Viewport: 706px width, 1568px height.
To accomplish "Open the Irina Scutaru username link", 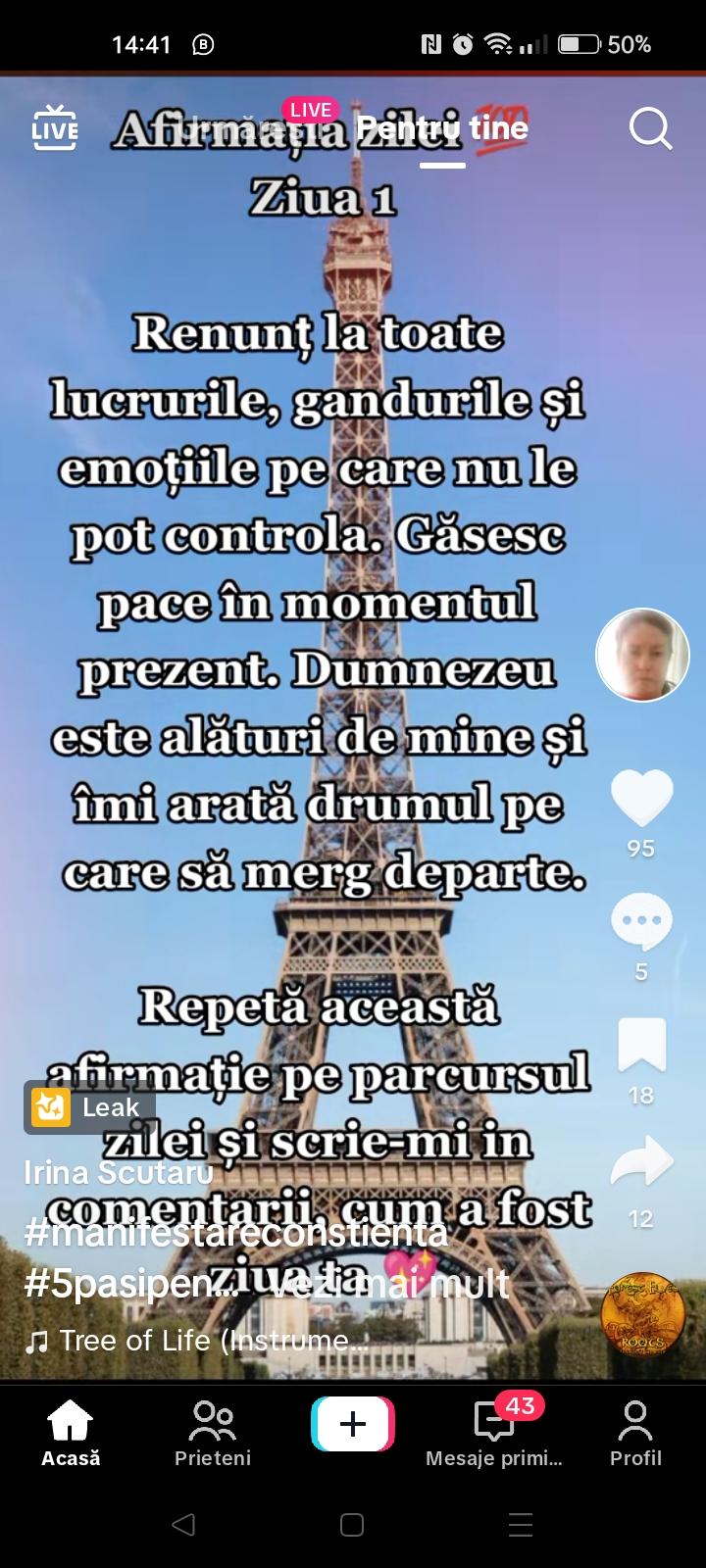I will tap(119, 1172).
